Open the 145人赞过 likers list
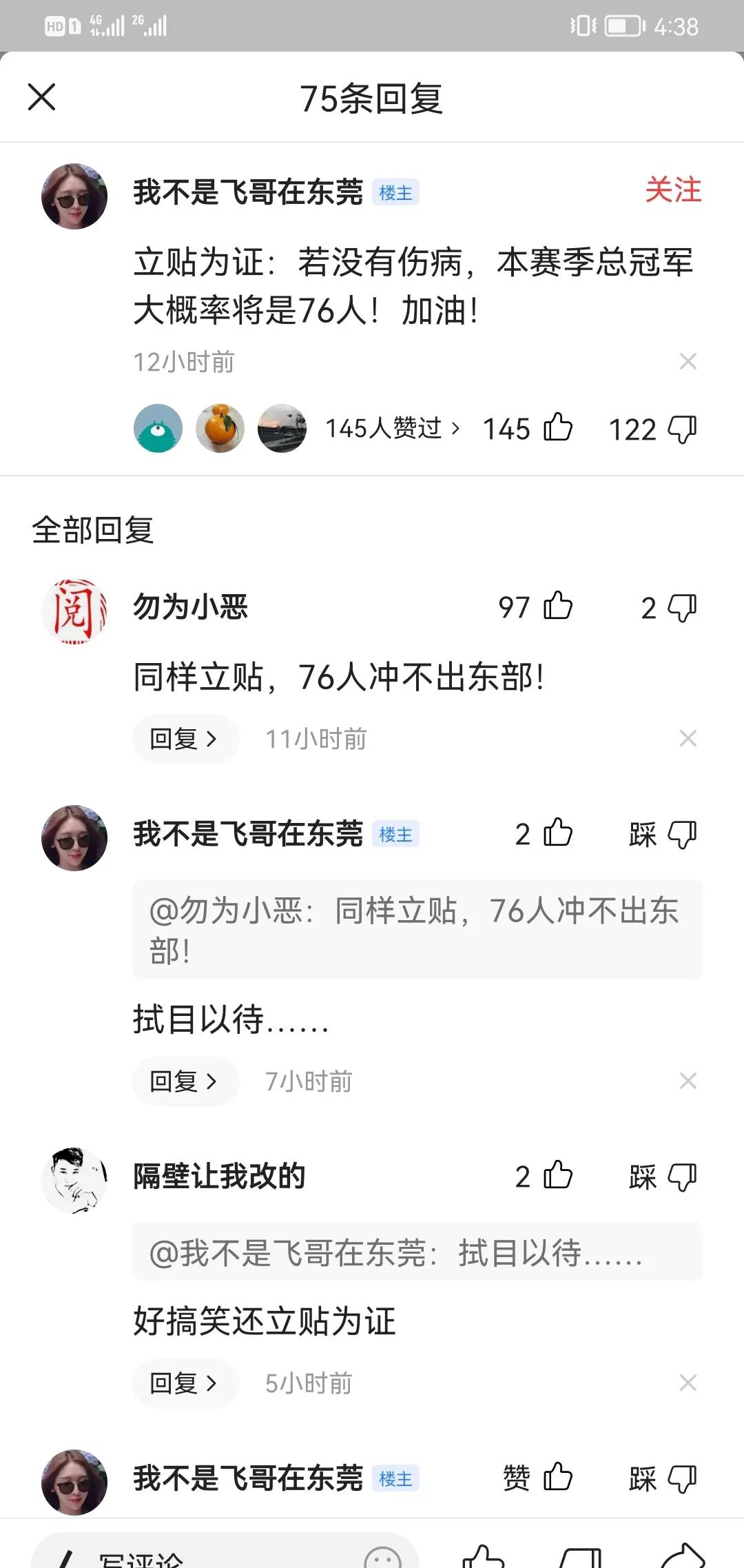 click(391, 429)
